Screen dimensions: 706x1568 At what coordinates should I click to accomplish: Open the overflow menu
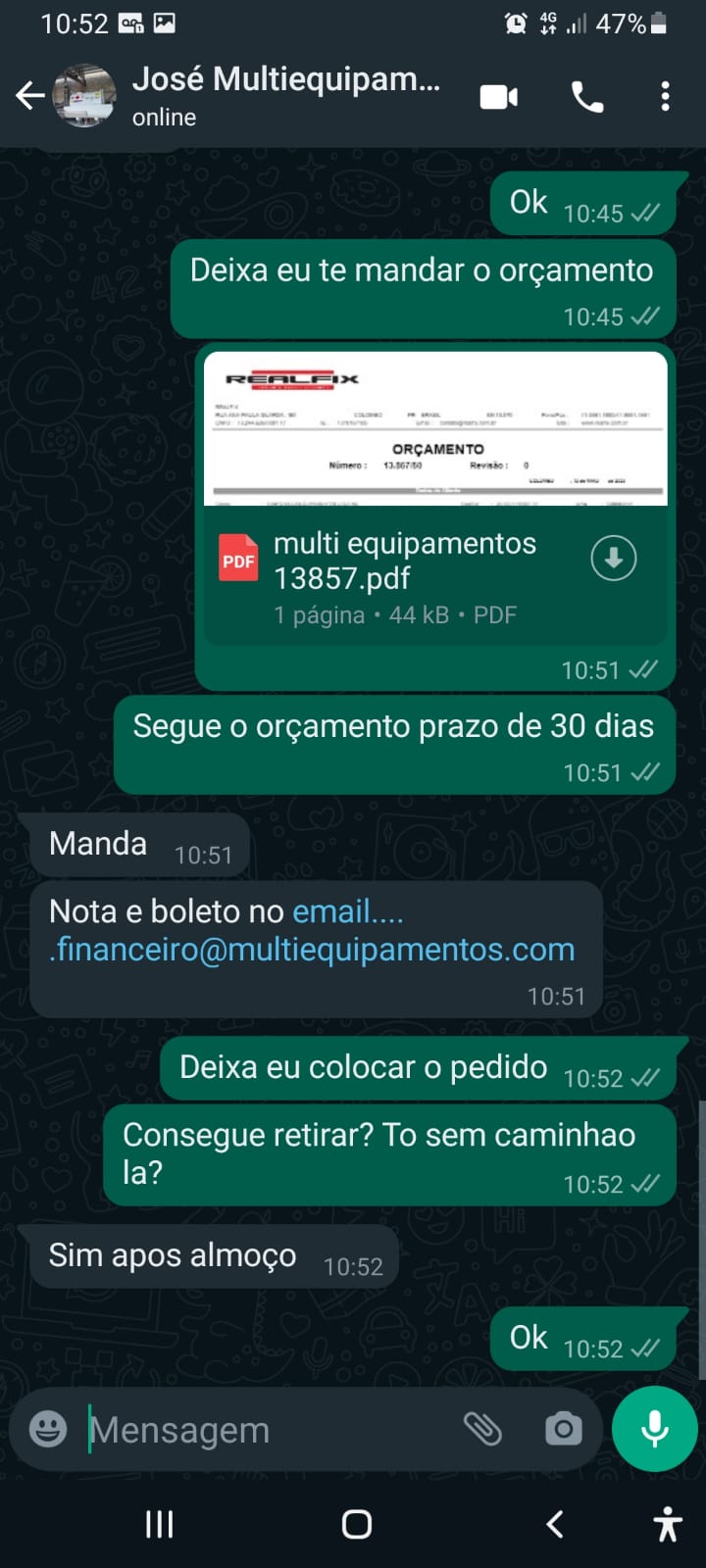coord(665,97)
